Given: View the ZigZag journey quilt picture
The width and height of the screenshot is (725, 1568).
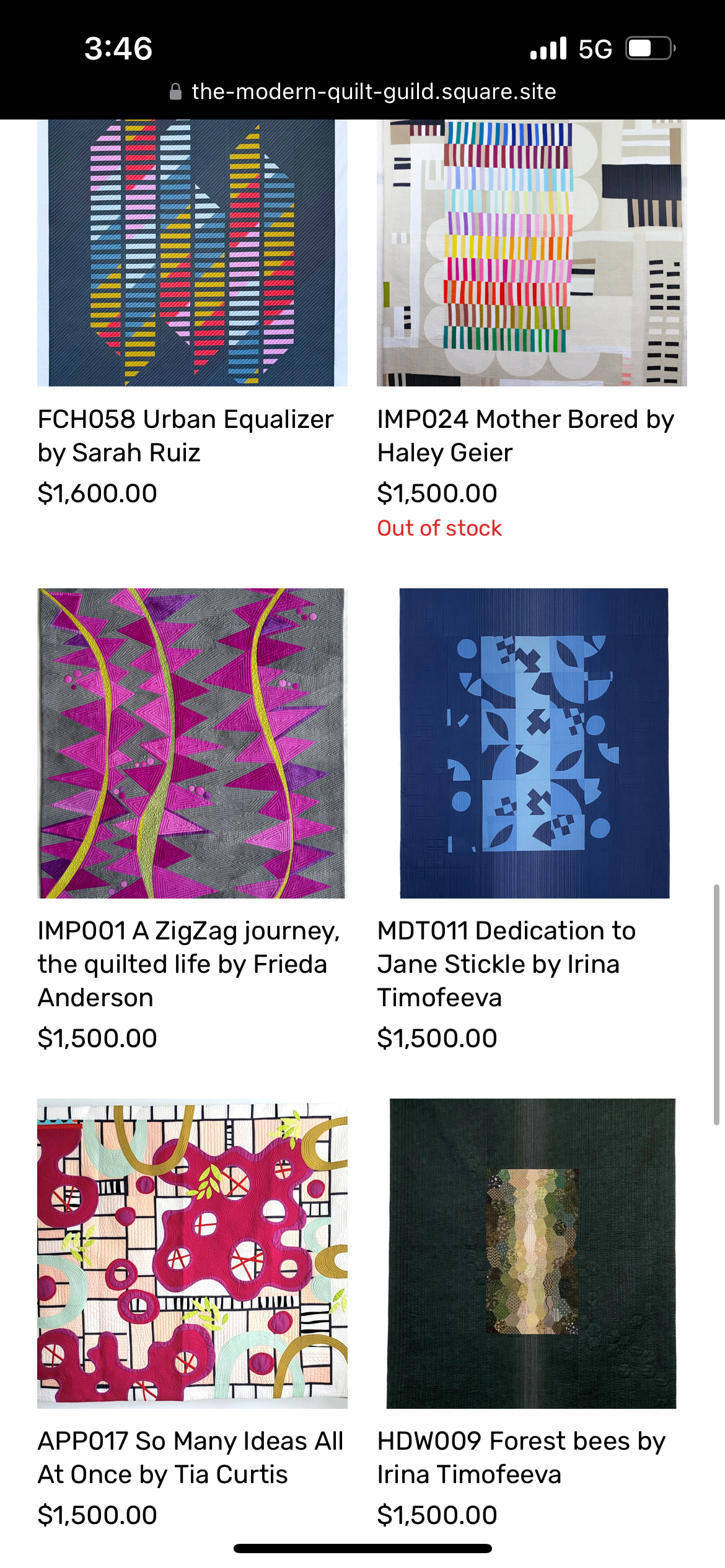Looking at the screenshot, I should pos(192,743).
